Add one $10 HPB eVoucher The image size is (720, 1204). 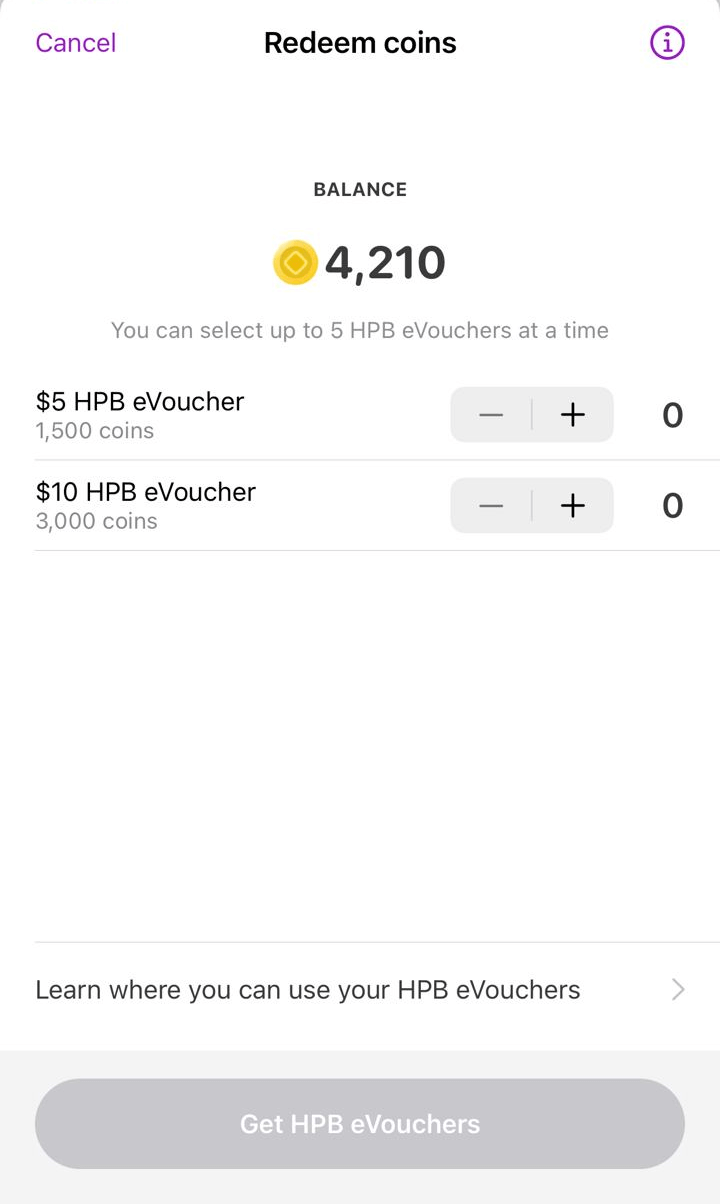[x=572, y=506]
